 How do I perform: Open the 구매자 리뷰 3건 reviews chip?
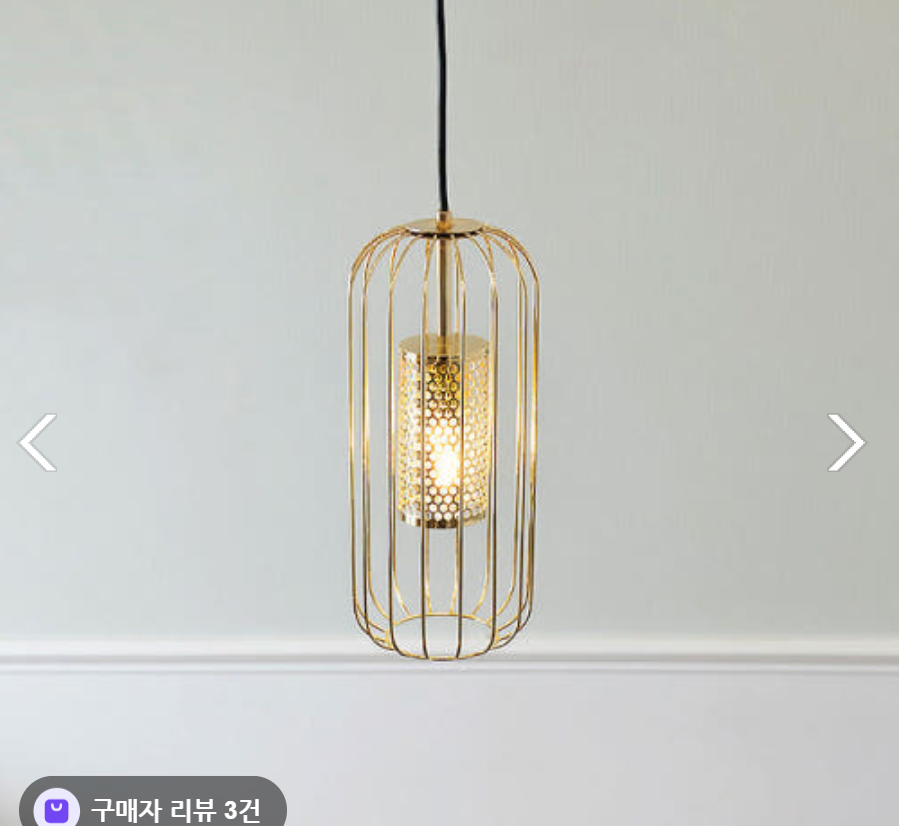[152, 806]
